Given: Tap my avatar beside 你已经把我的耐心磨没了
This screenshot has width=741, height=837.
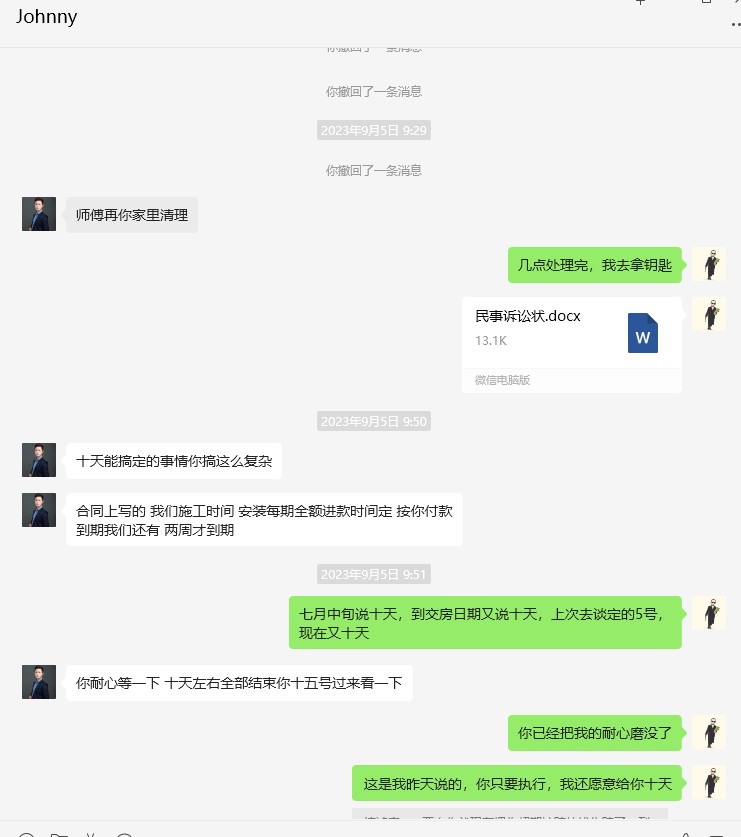Looking at the screenshot, I should pos(709,732).
